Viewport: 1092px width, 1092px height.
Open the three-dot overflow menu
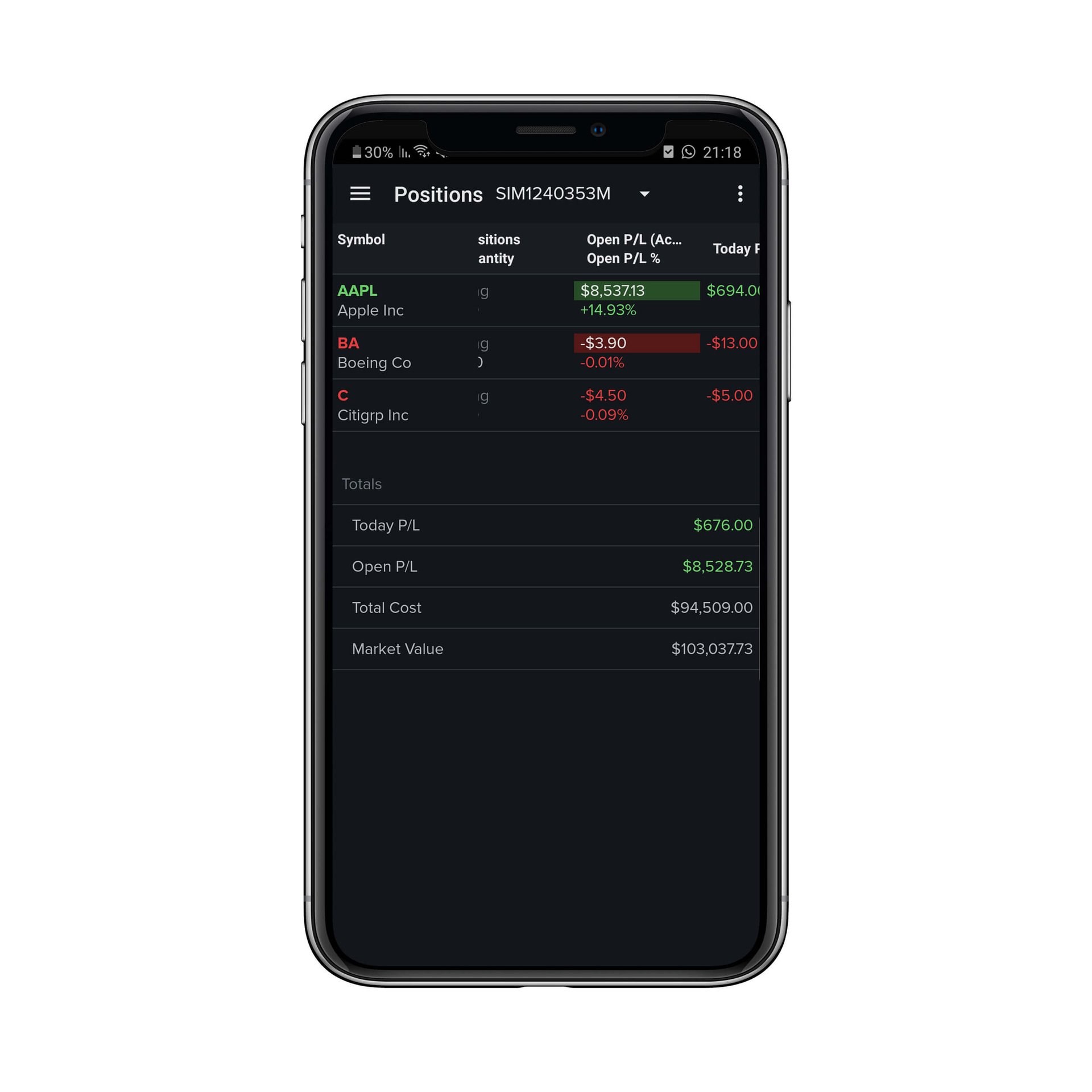[739, 194]
